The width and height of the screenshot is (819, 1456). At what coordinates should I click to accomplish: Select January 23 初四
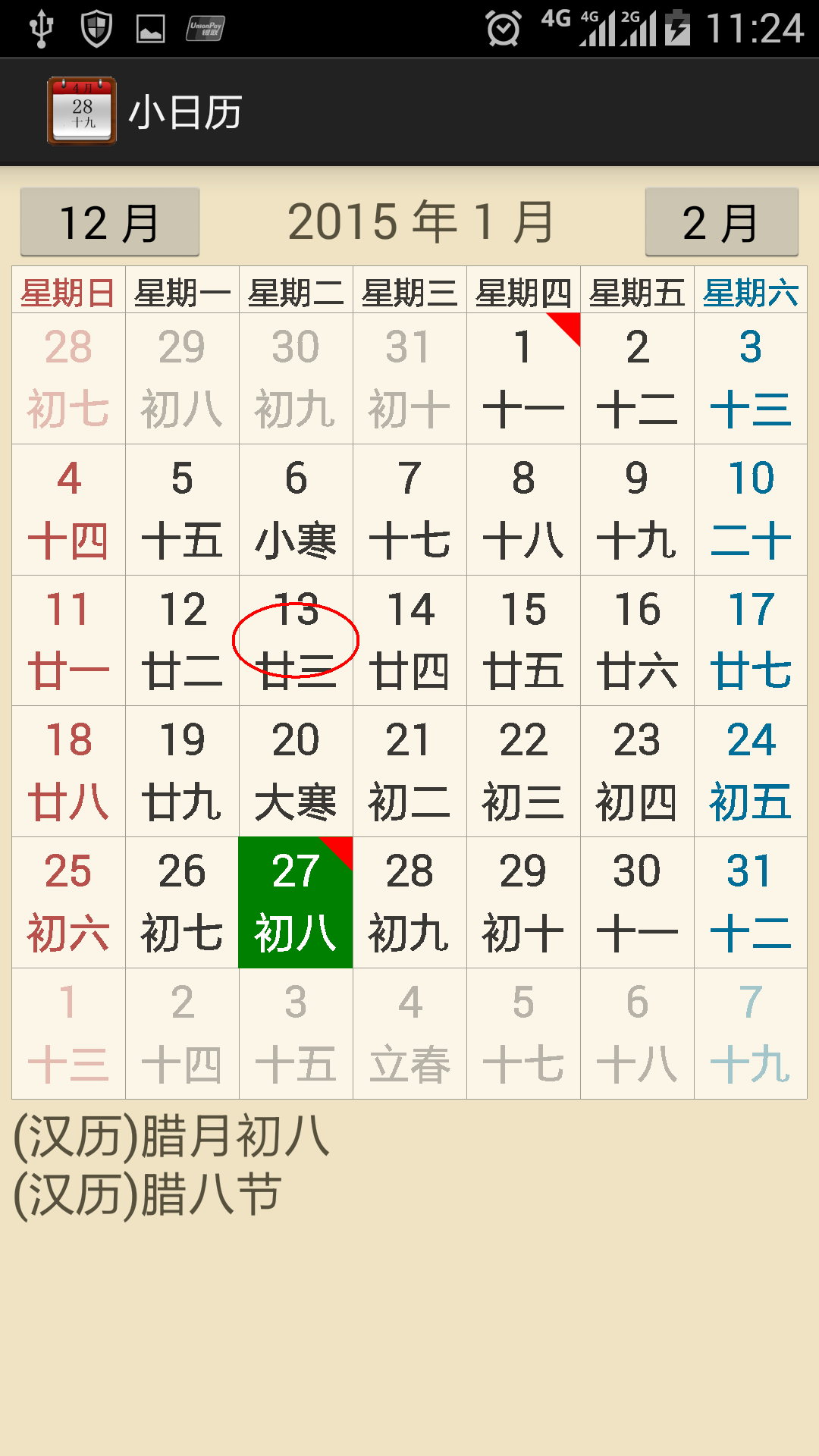637,771
